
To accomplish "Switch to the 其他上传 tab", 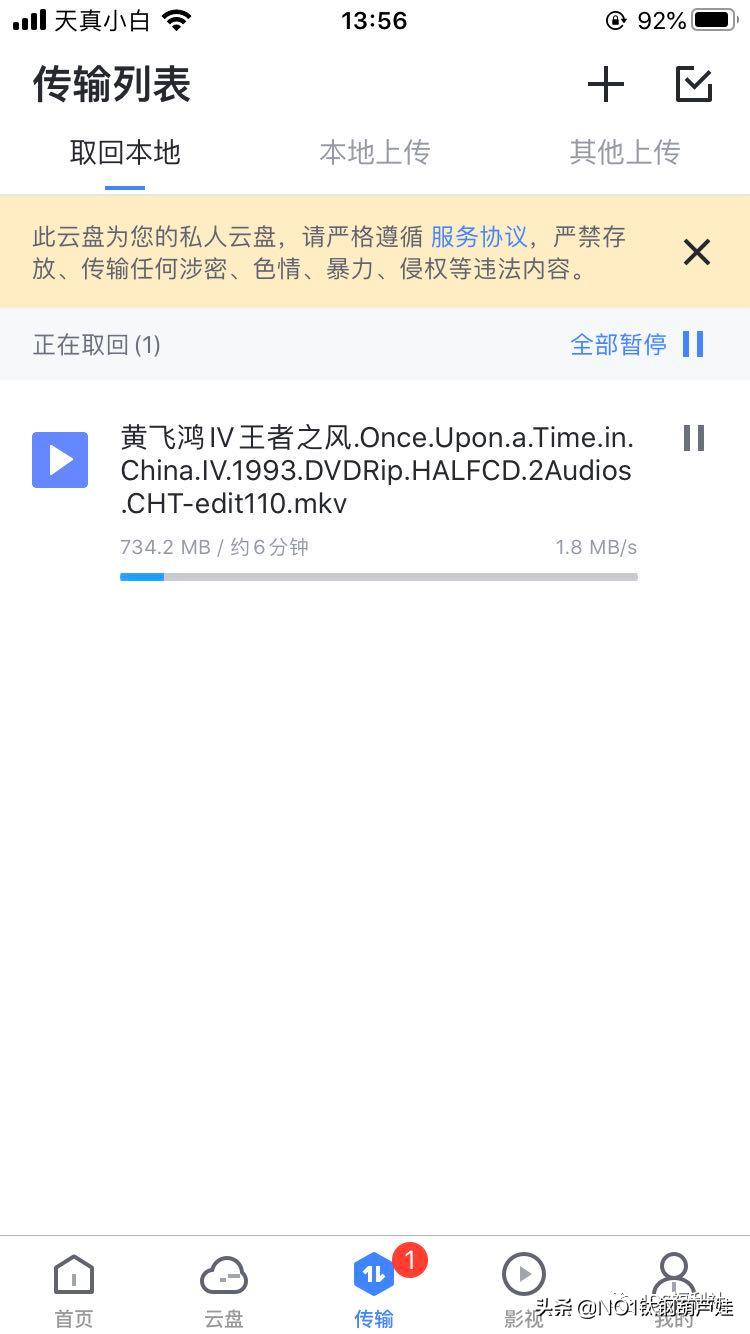I will pyautogui.click(x=624, y=152).
